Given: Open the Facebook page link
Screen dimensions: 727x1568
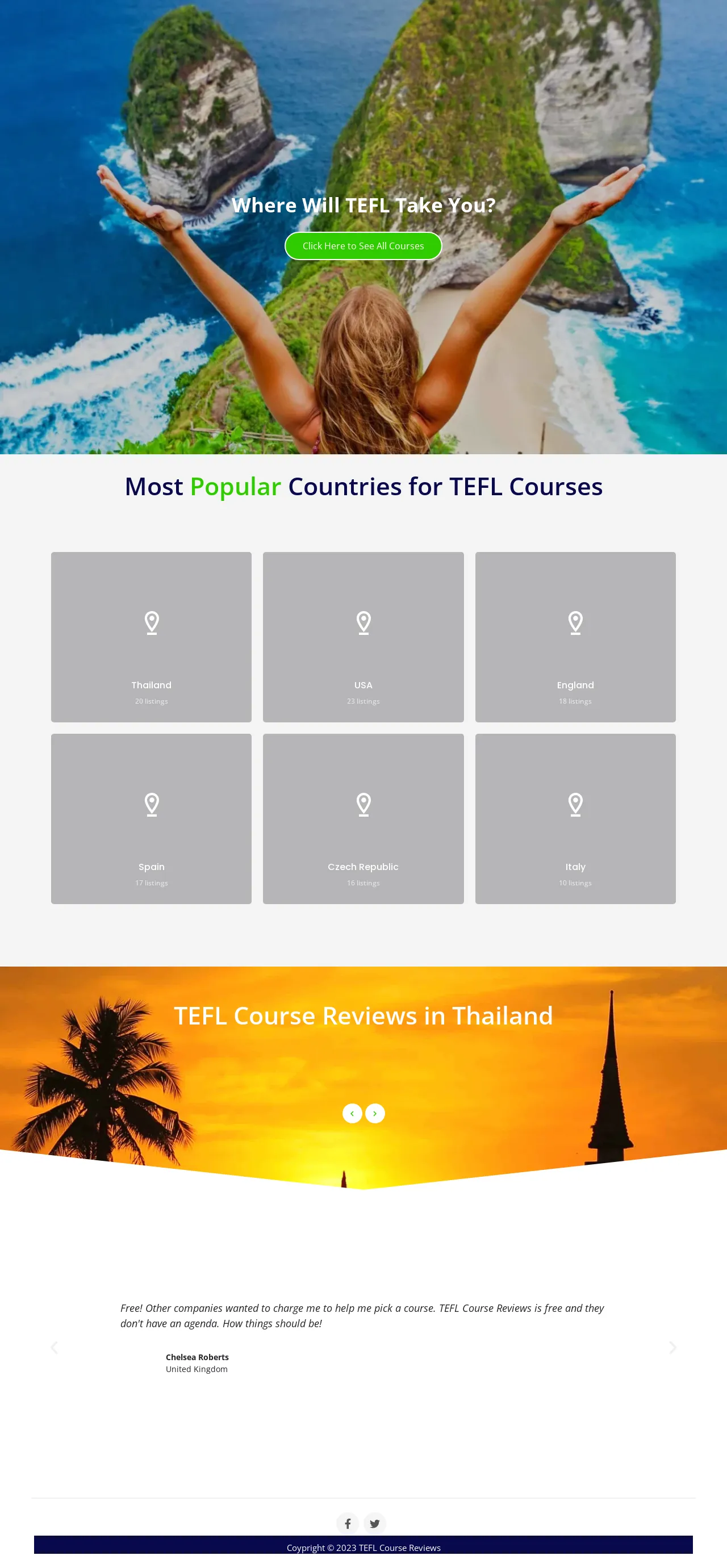Looking at the screenshot, I should click(x=348, y=1523).
